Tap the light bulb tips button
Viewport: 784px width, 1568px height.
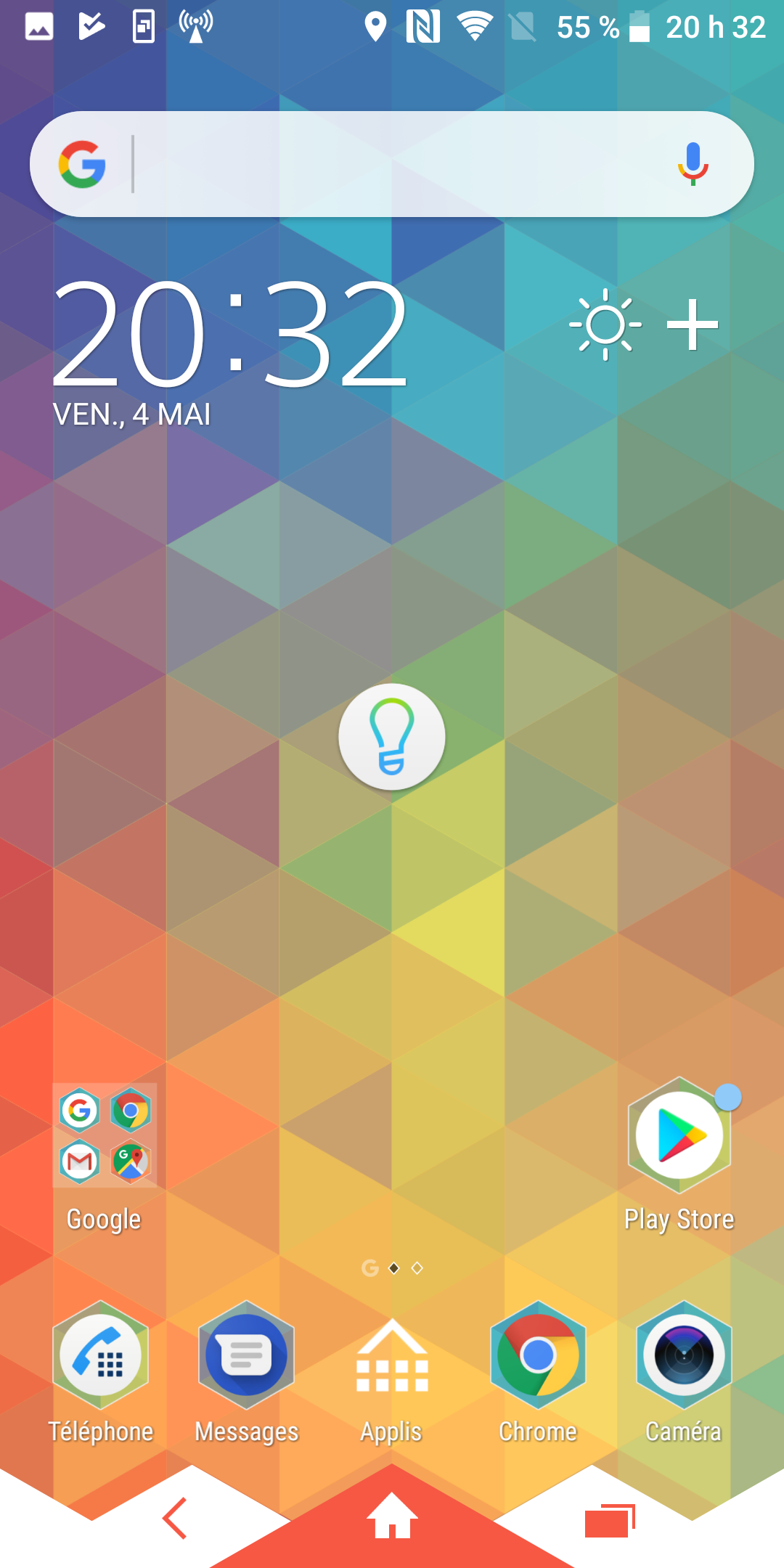pos(392,737)
